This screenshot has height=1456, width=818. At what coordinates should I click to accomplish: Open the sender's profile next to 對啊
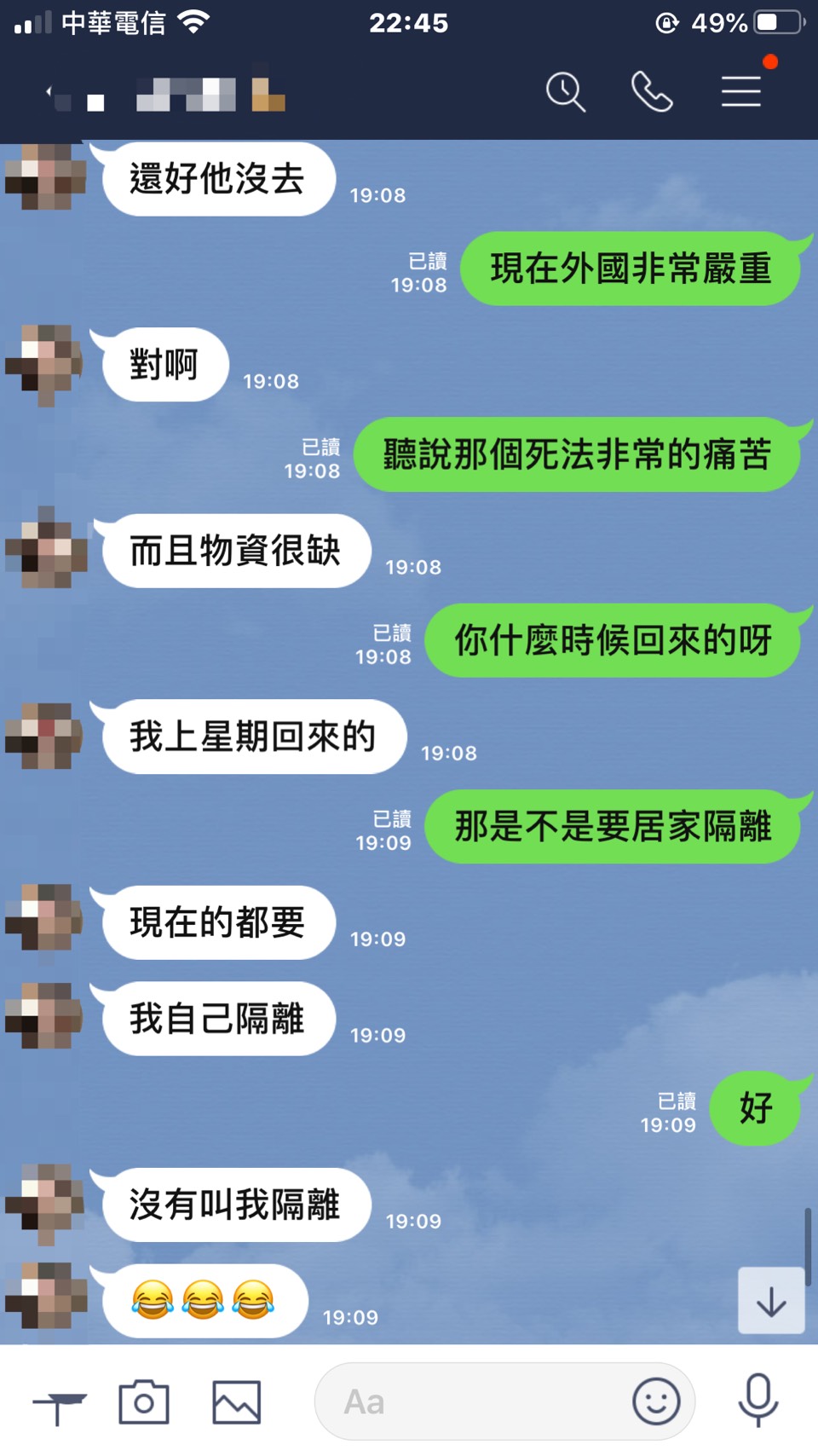(x=44, y=364)
